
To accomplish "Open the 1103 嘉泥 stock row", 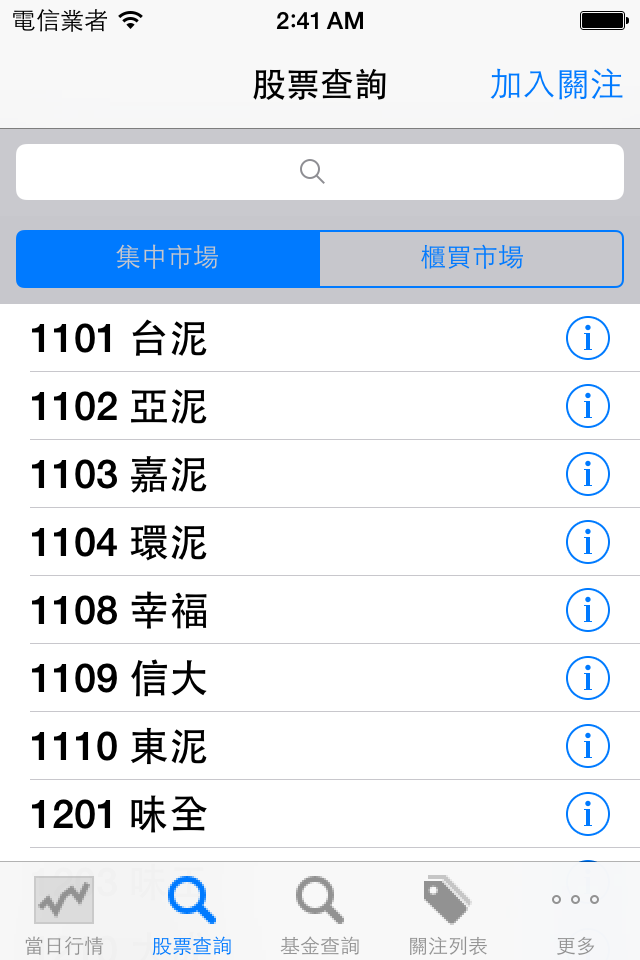I will tap(320, 474).
